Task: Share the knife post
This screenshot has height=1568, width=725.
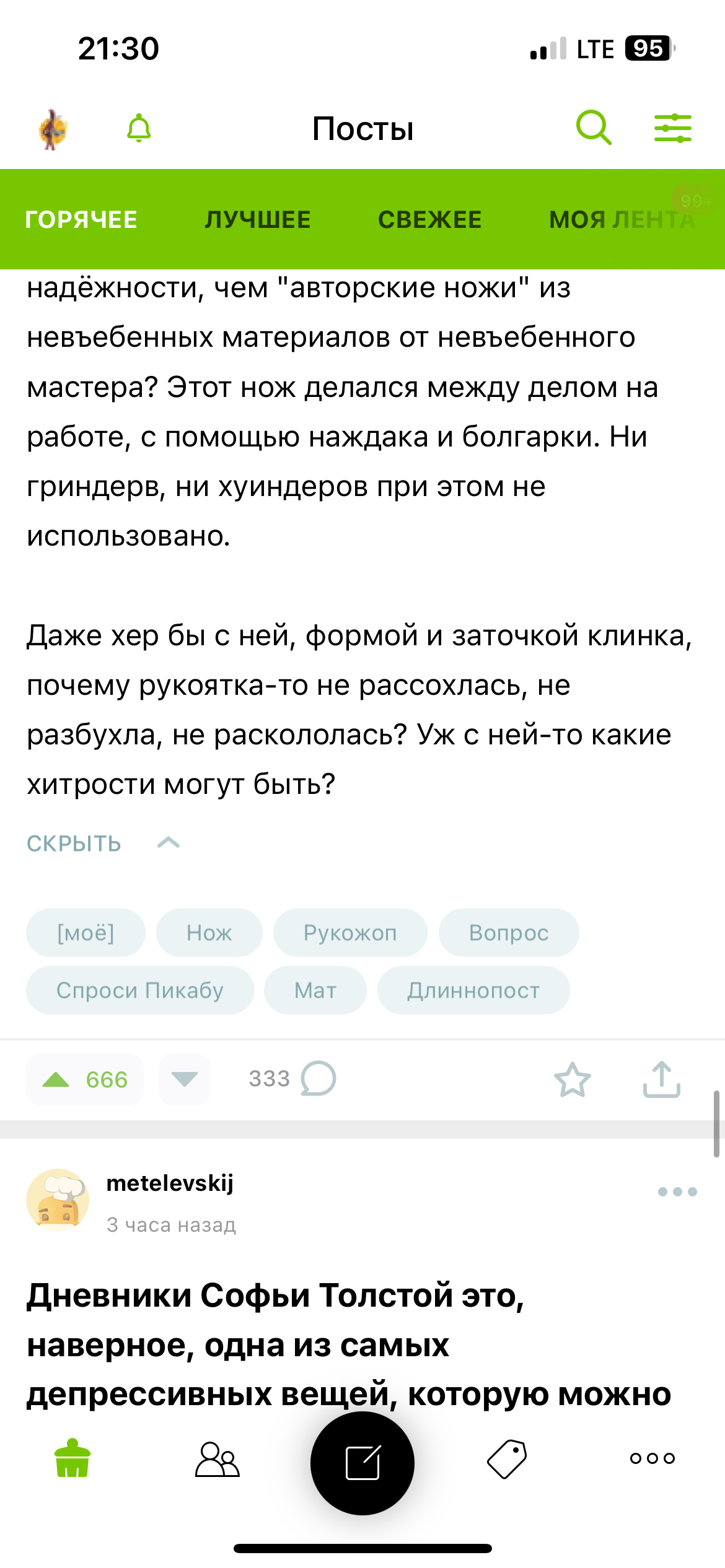Action: click(x=661, y=1079)
